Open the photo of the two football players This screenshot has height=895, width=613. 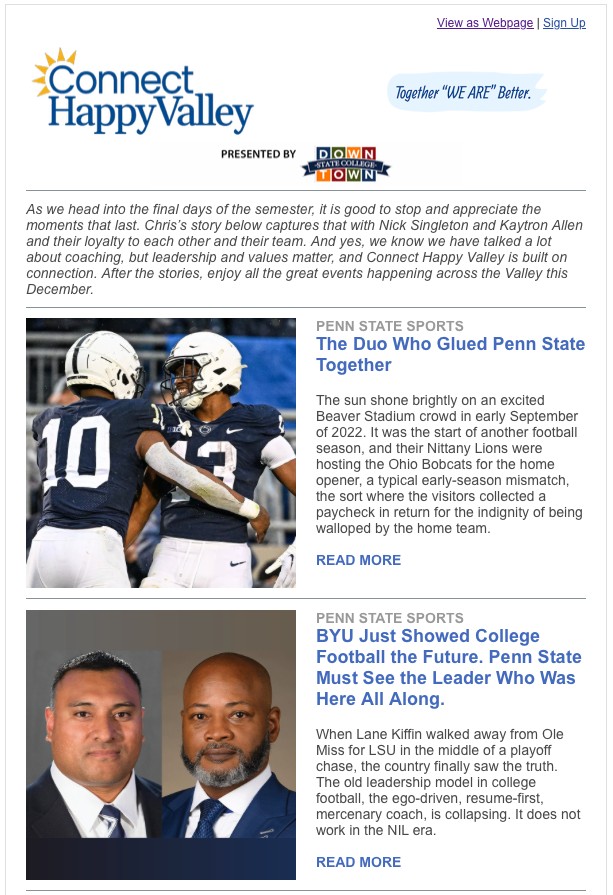coord(161,453)
